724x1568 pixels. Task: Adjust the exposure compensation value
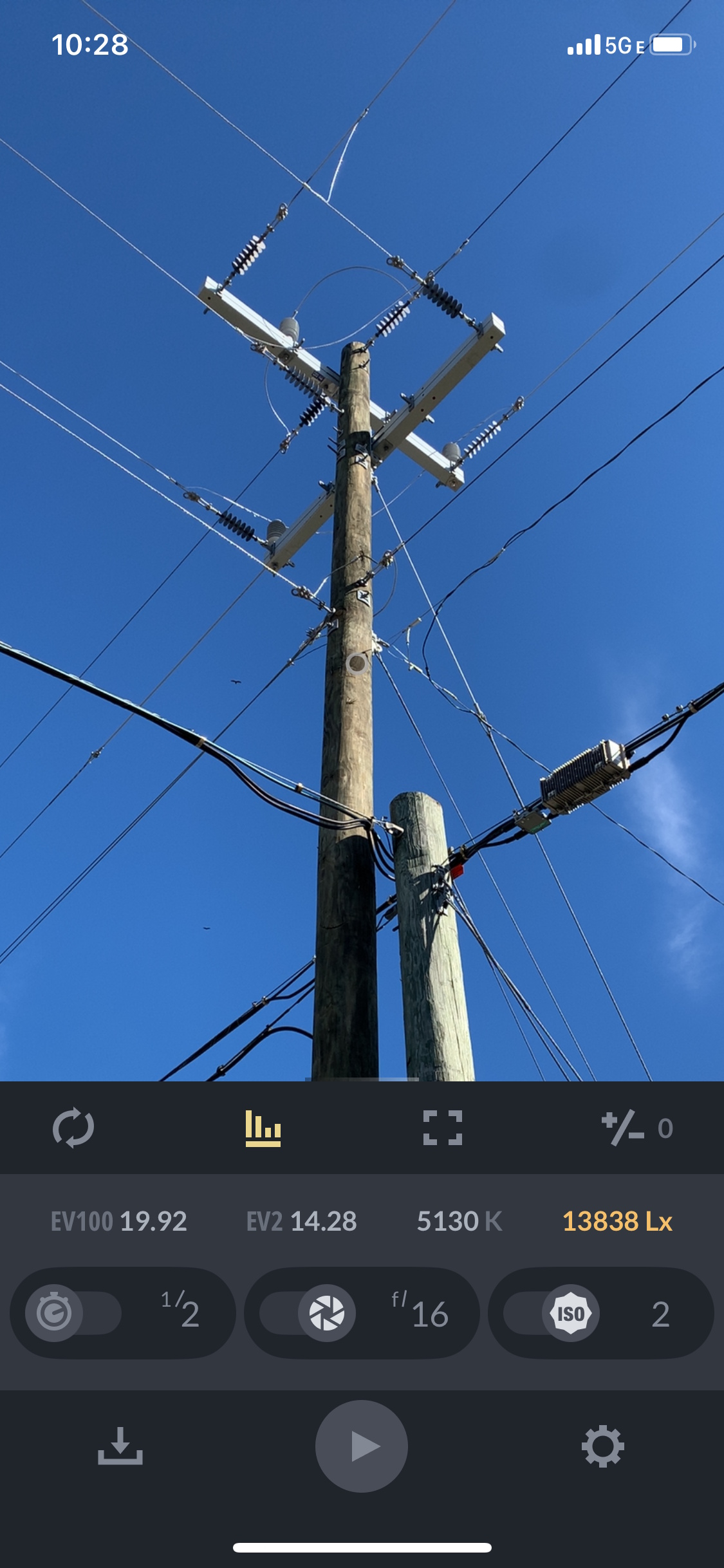coord(636,1128)
